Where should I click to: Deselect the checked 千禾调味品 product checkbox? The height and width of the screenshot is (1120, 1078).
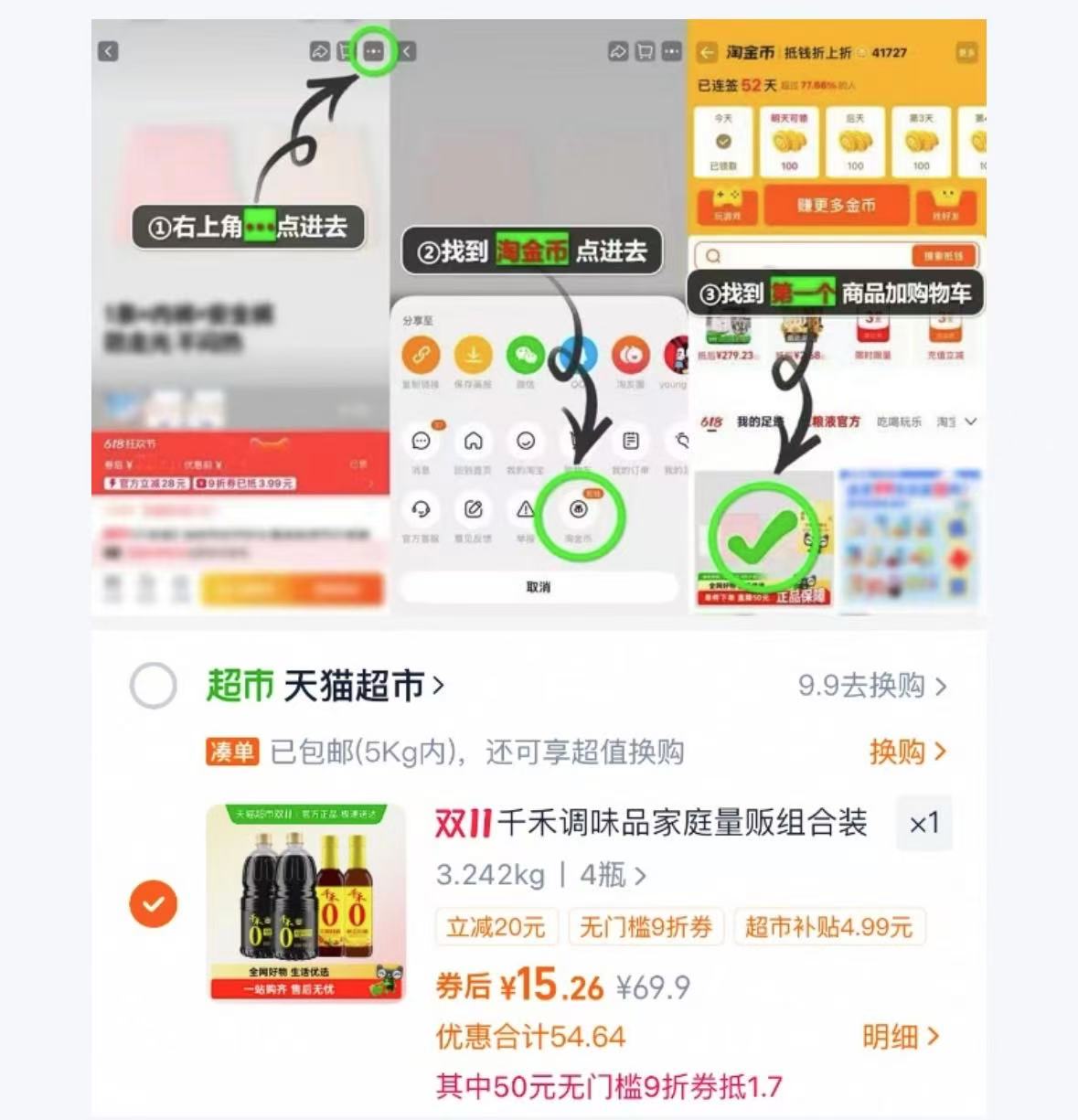[x=154, y=905]
